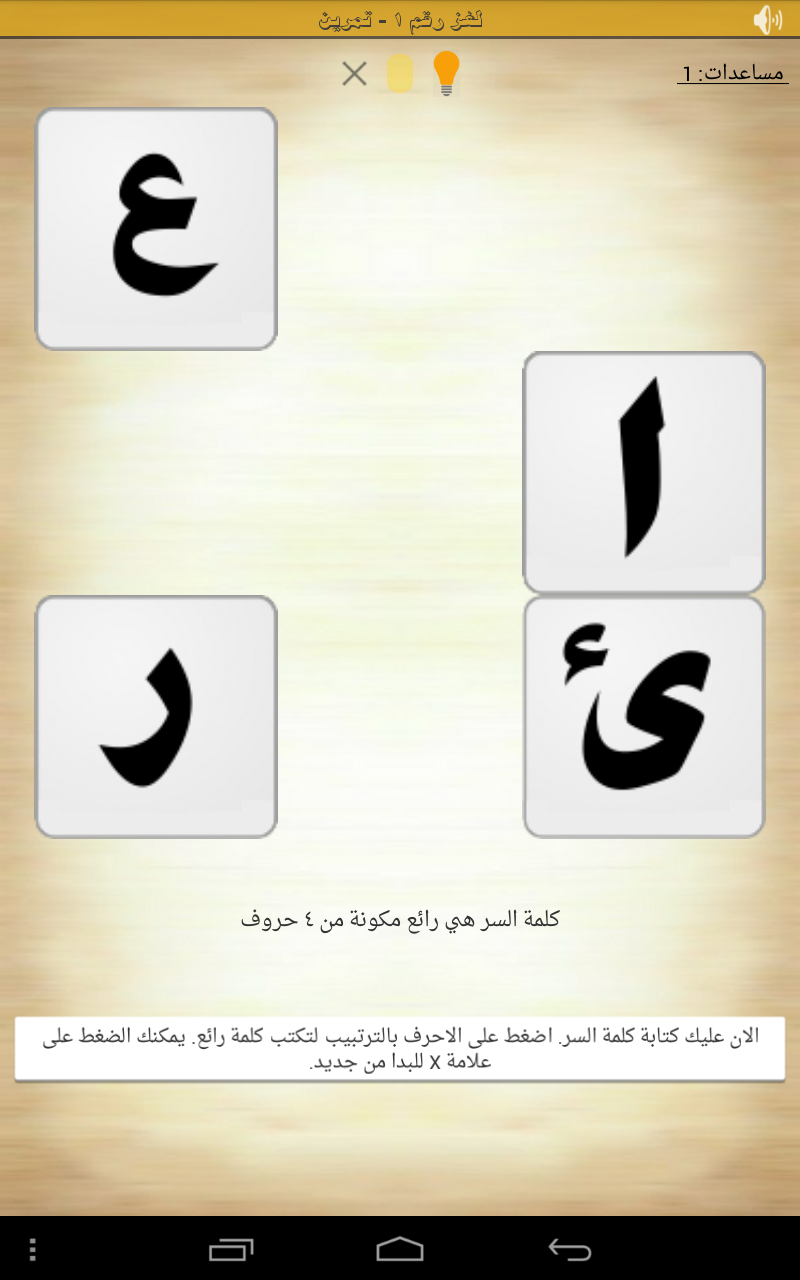Choose the letter ر tile

[156, 716]
